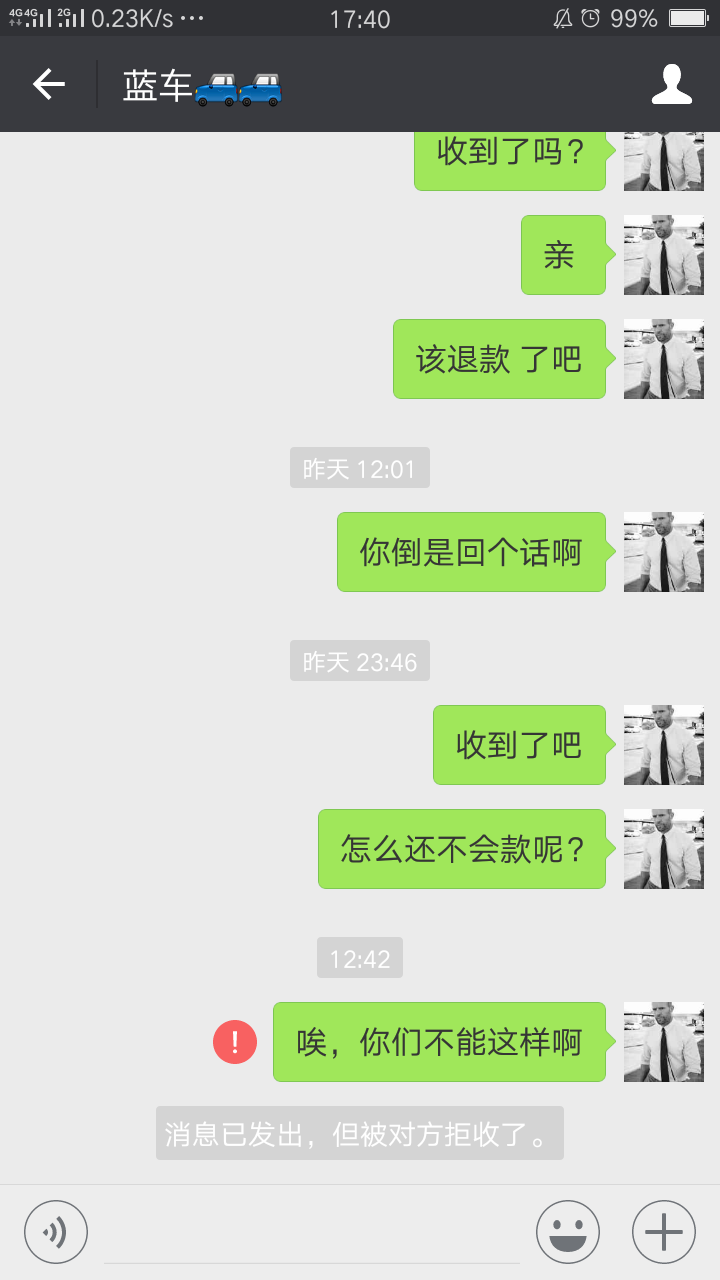Tap avatar beside 你倒是回个话啊 message

pyautogui.click(x=664, y=552)
